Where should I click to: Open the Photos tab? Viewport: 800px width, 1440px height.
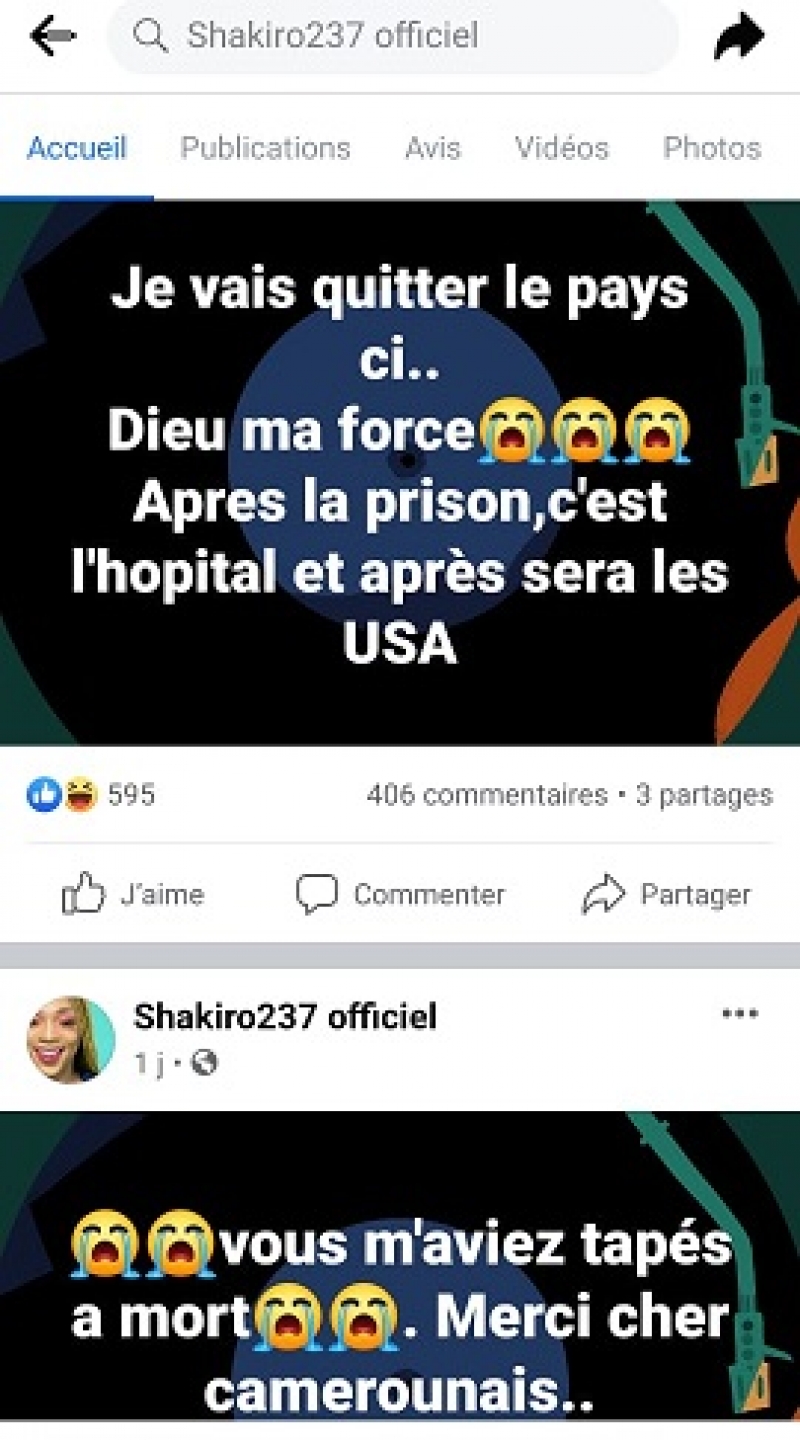point(712,149)
